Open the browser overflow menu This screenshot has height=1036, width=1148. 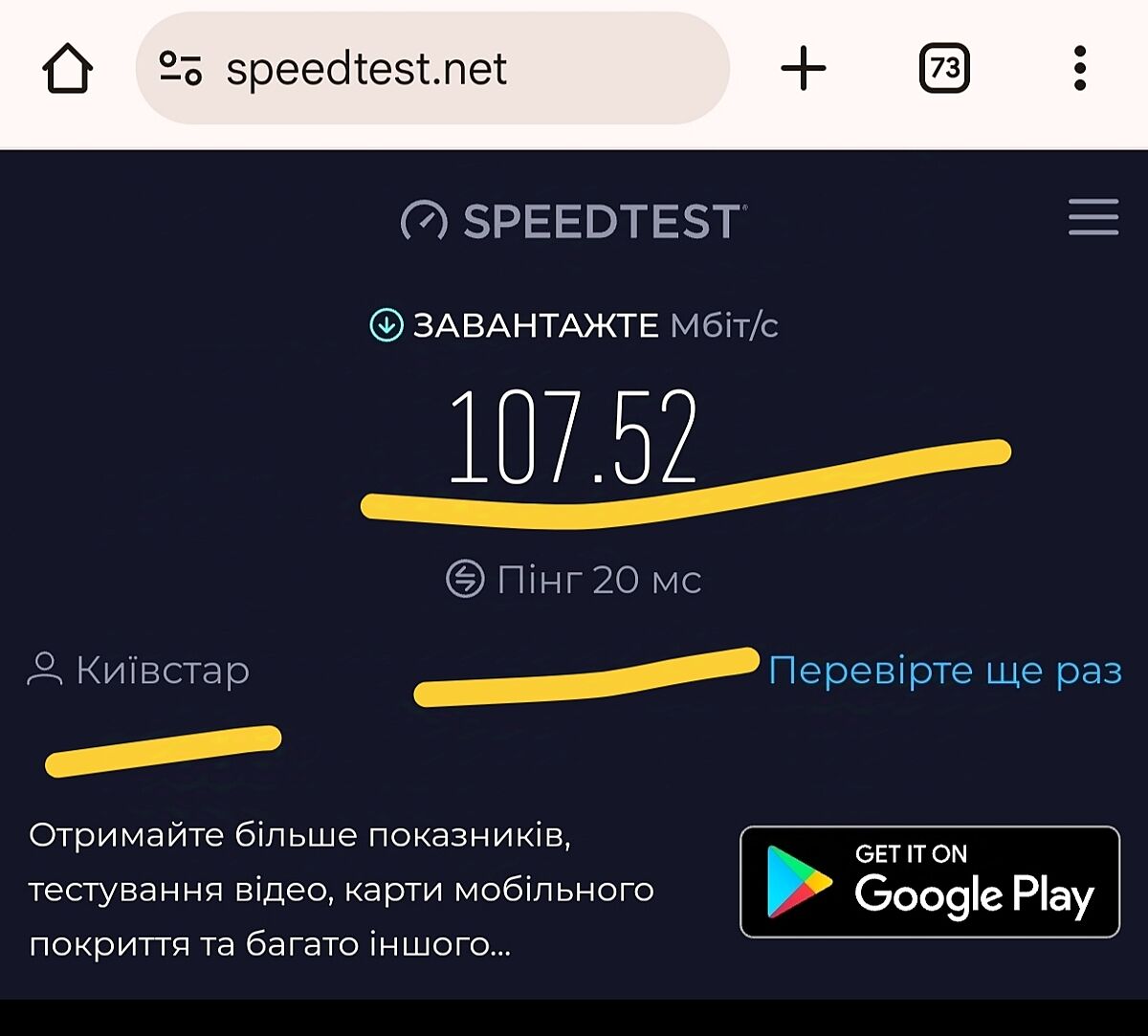1079,69
